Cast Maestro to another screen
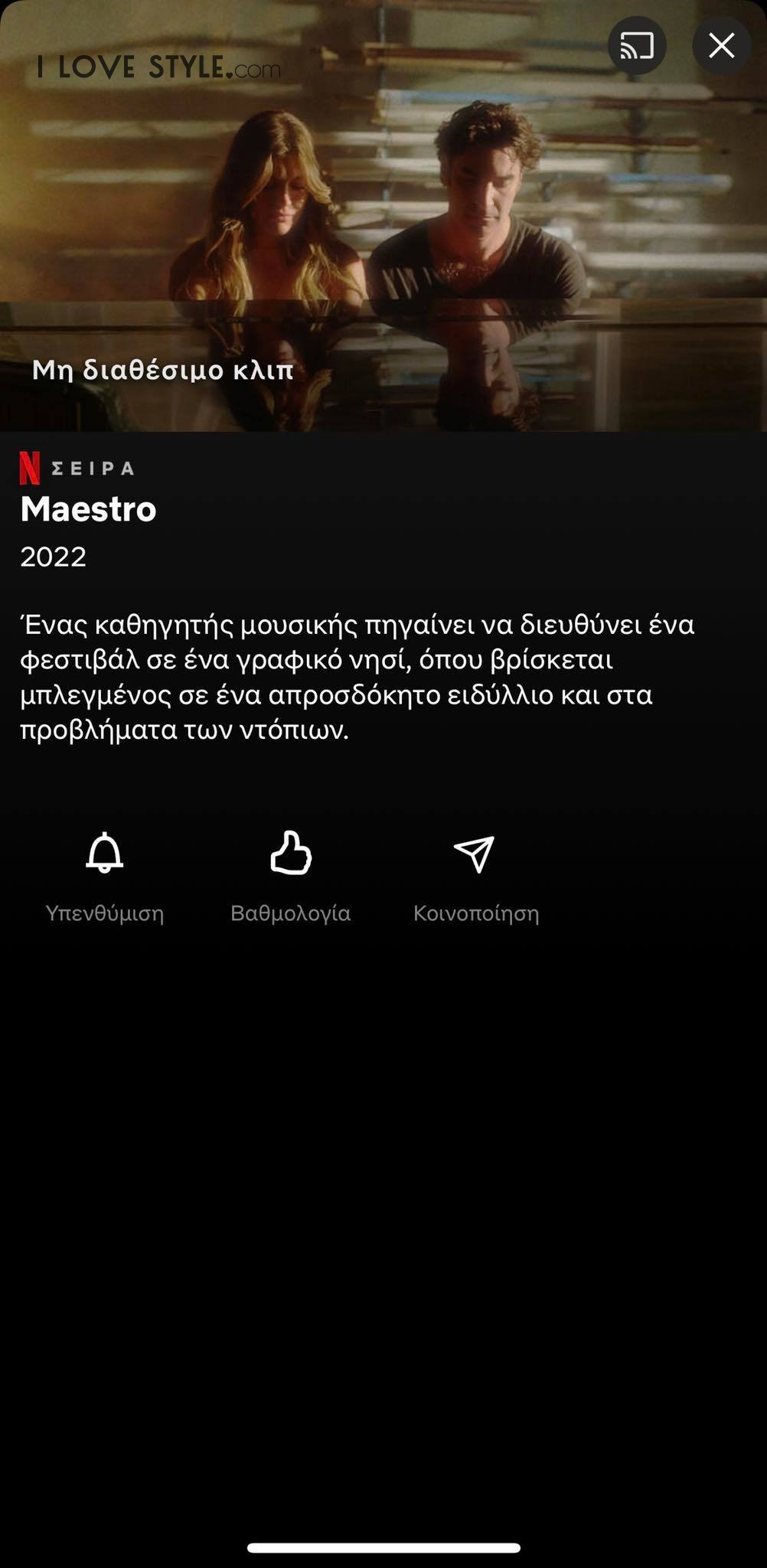 click(637, 46)
